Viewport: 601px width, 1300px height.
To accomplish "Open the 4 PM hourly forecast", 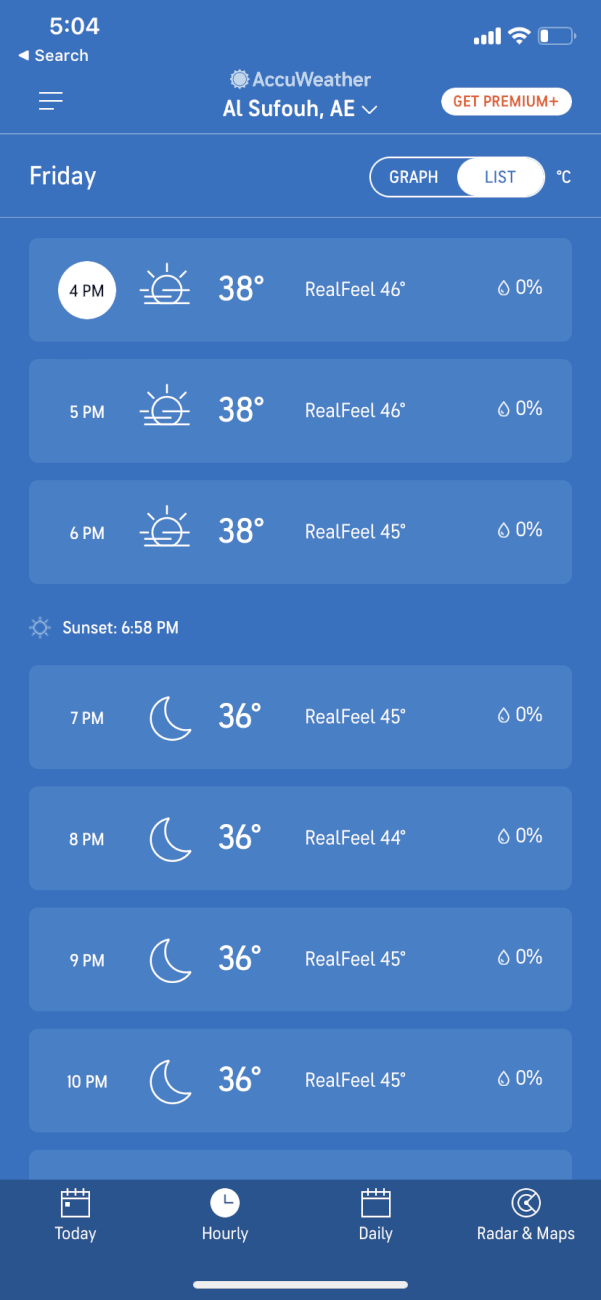I will (300, 290).
